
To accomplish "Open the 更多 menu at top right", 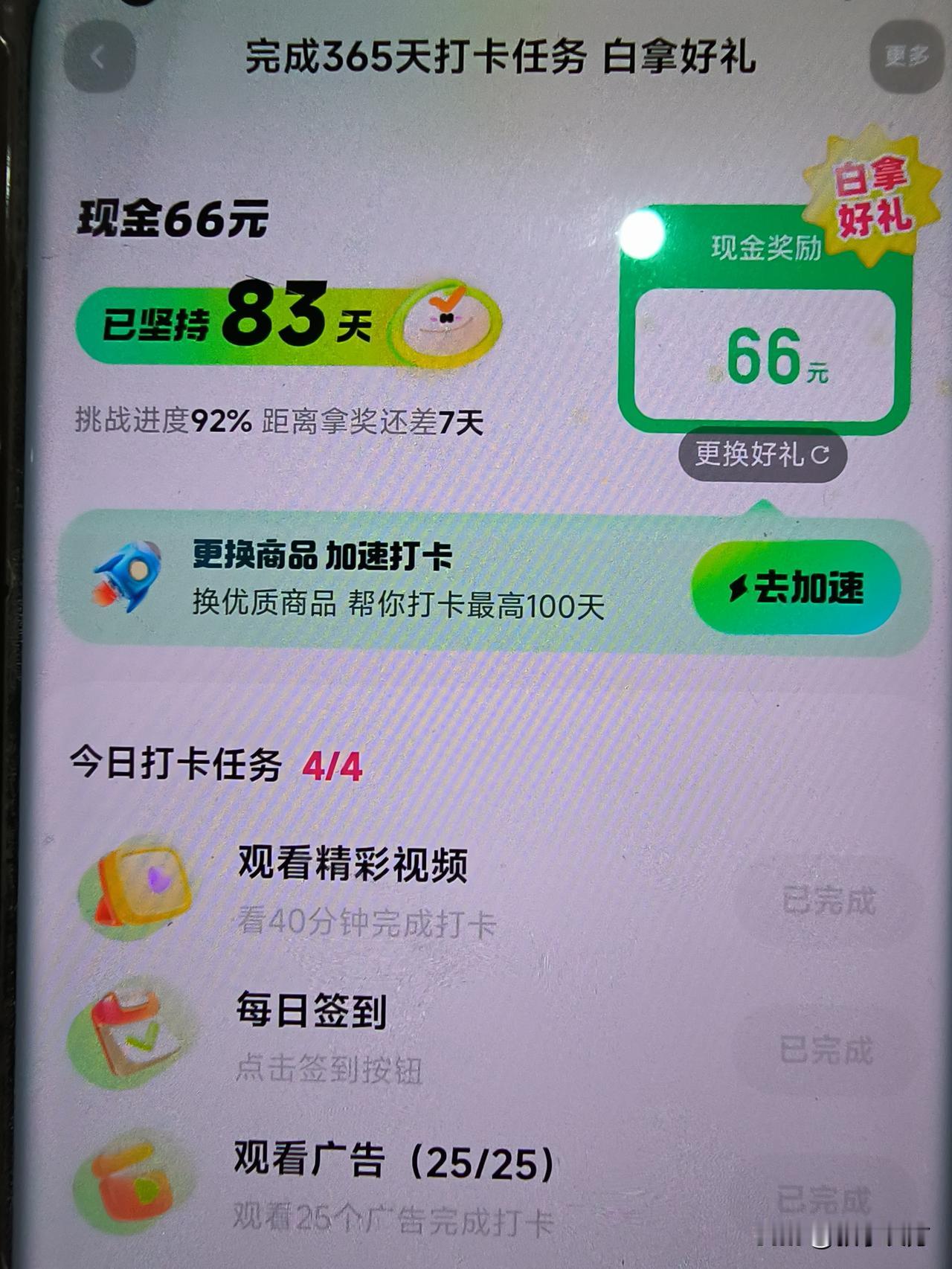I will tap(904, 56).
